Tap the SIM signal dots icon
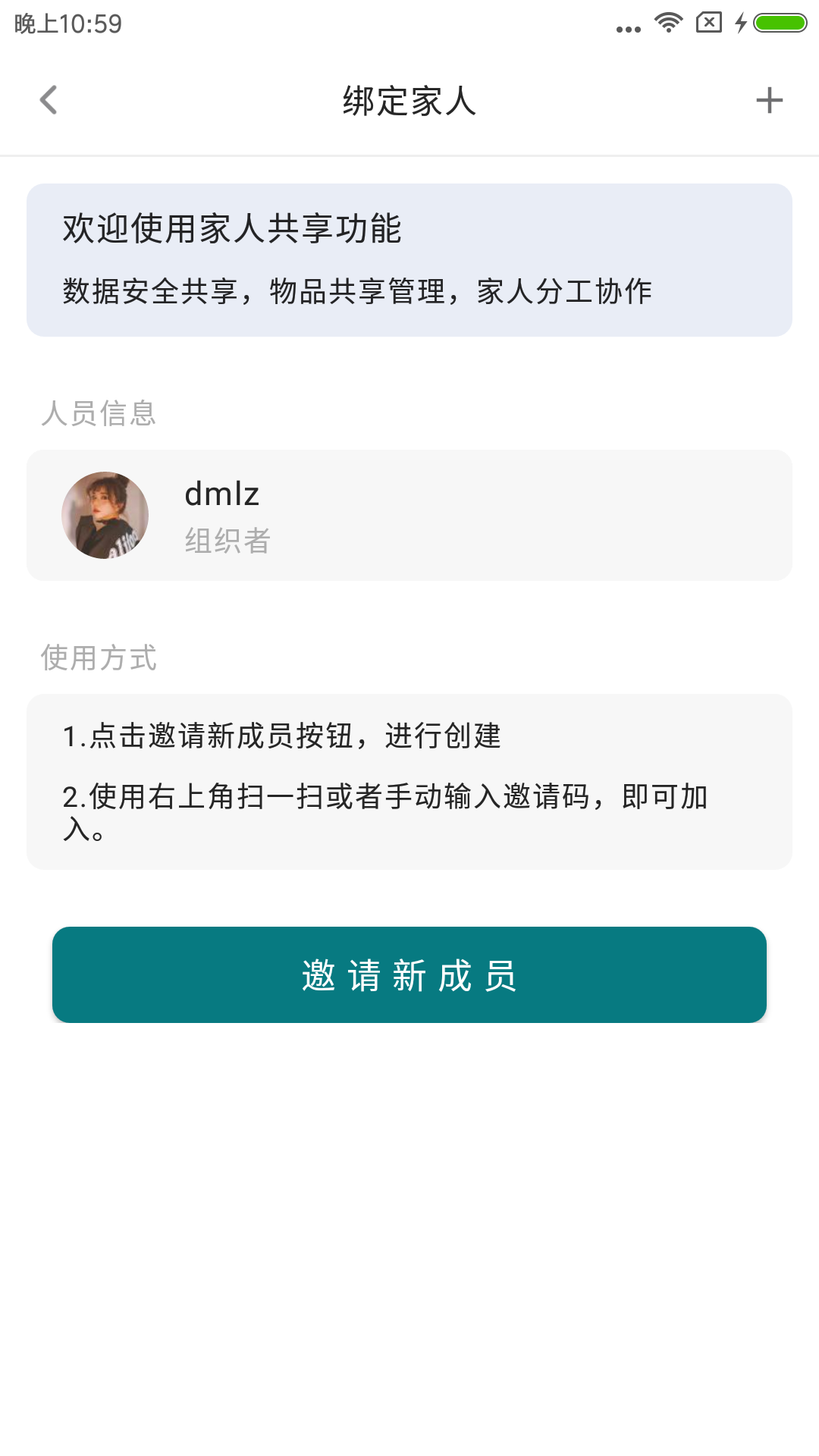 (x=627, y=27)
